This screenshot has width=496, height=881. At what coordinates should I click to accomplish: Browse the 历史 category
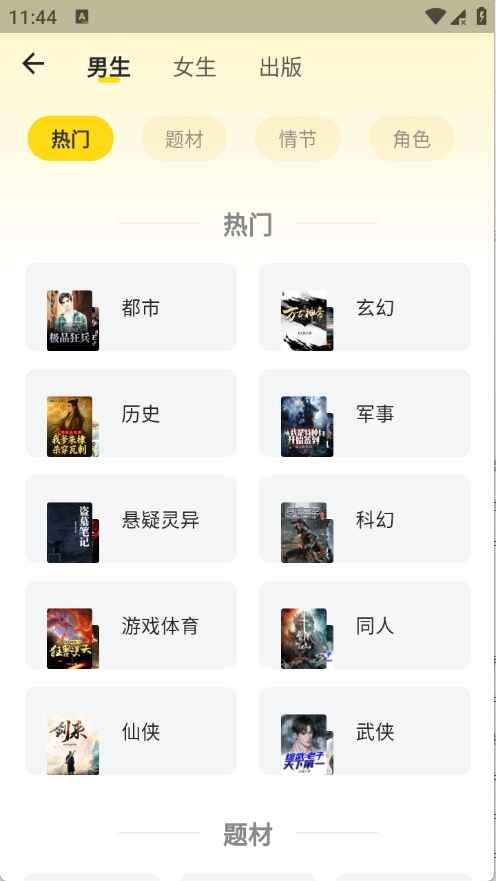(x=131, y=413)
